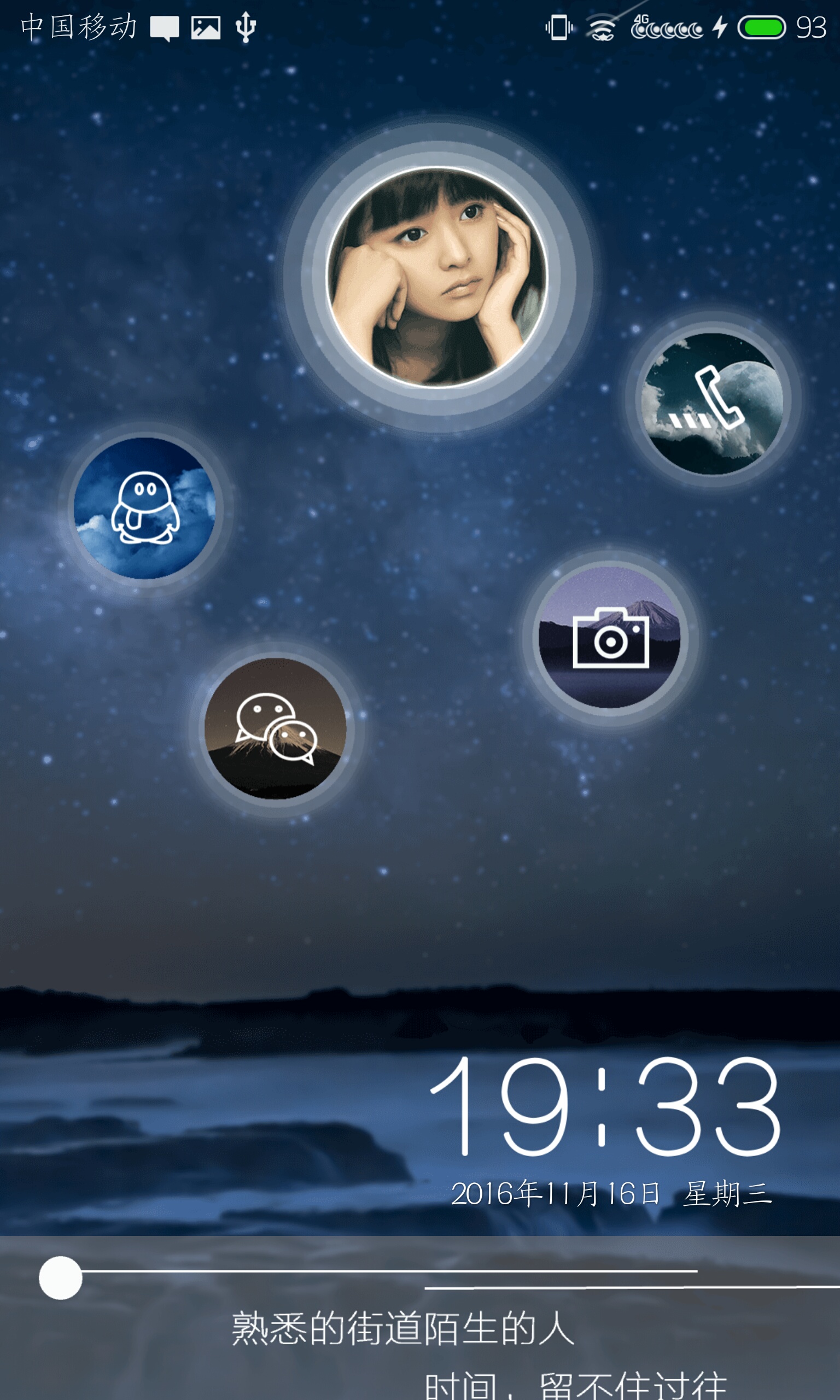The image size is (840, 1400).
Task: Tap the center portrait photo circle
Action: pyautogui.click(x=437, y=277)
